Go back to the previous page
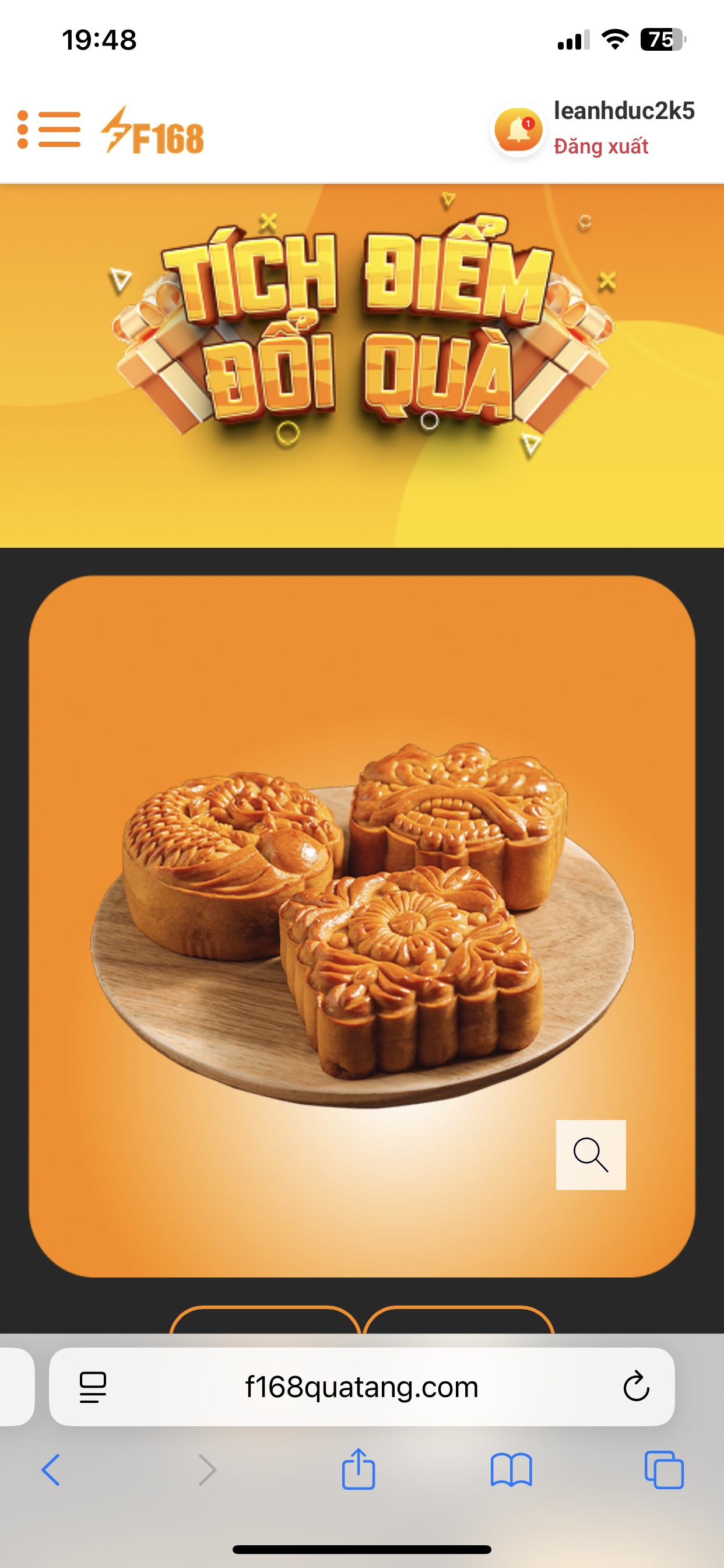This screenshot has width=724, height=1568. pos(51,1470)
